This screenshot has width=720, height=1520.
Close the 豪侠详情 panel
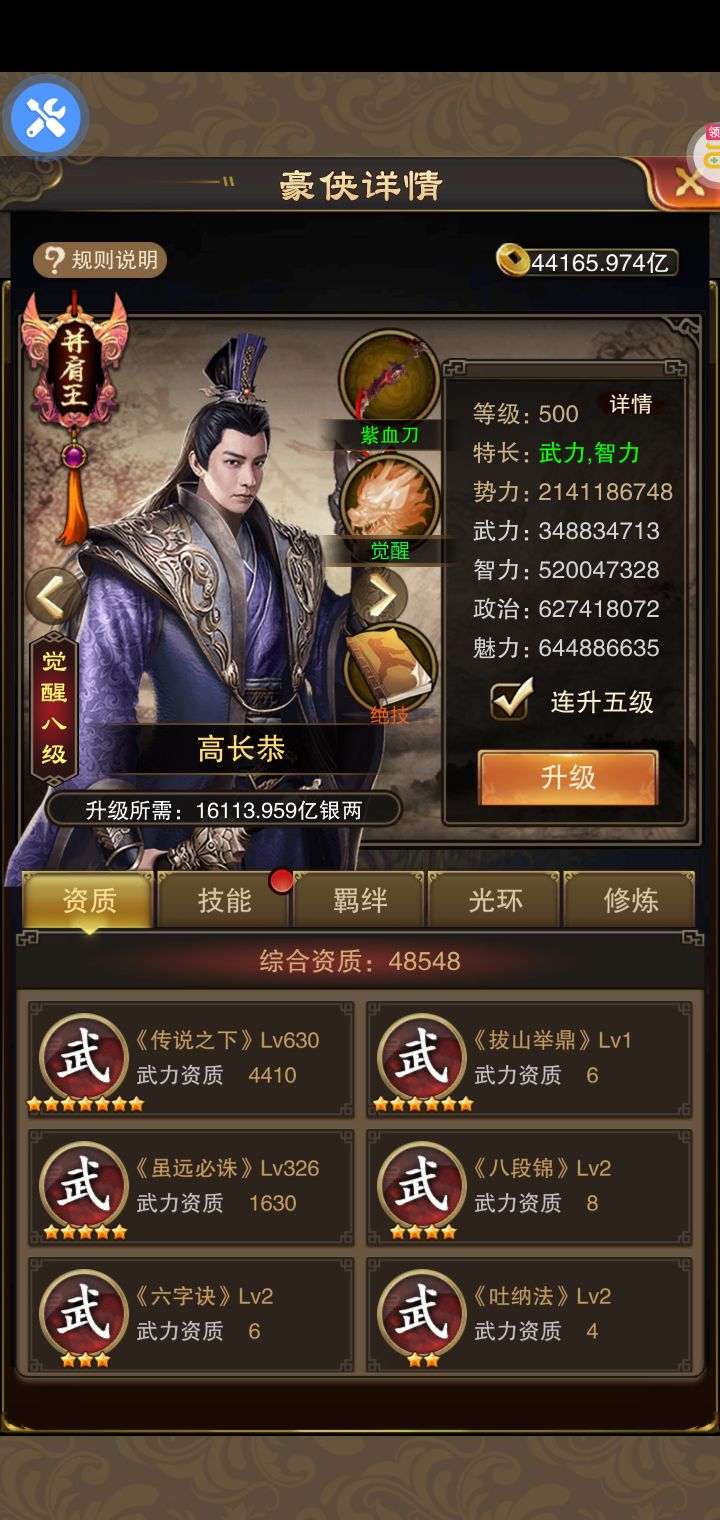coord(688,181)
